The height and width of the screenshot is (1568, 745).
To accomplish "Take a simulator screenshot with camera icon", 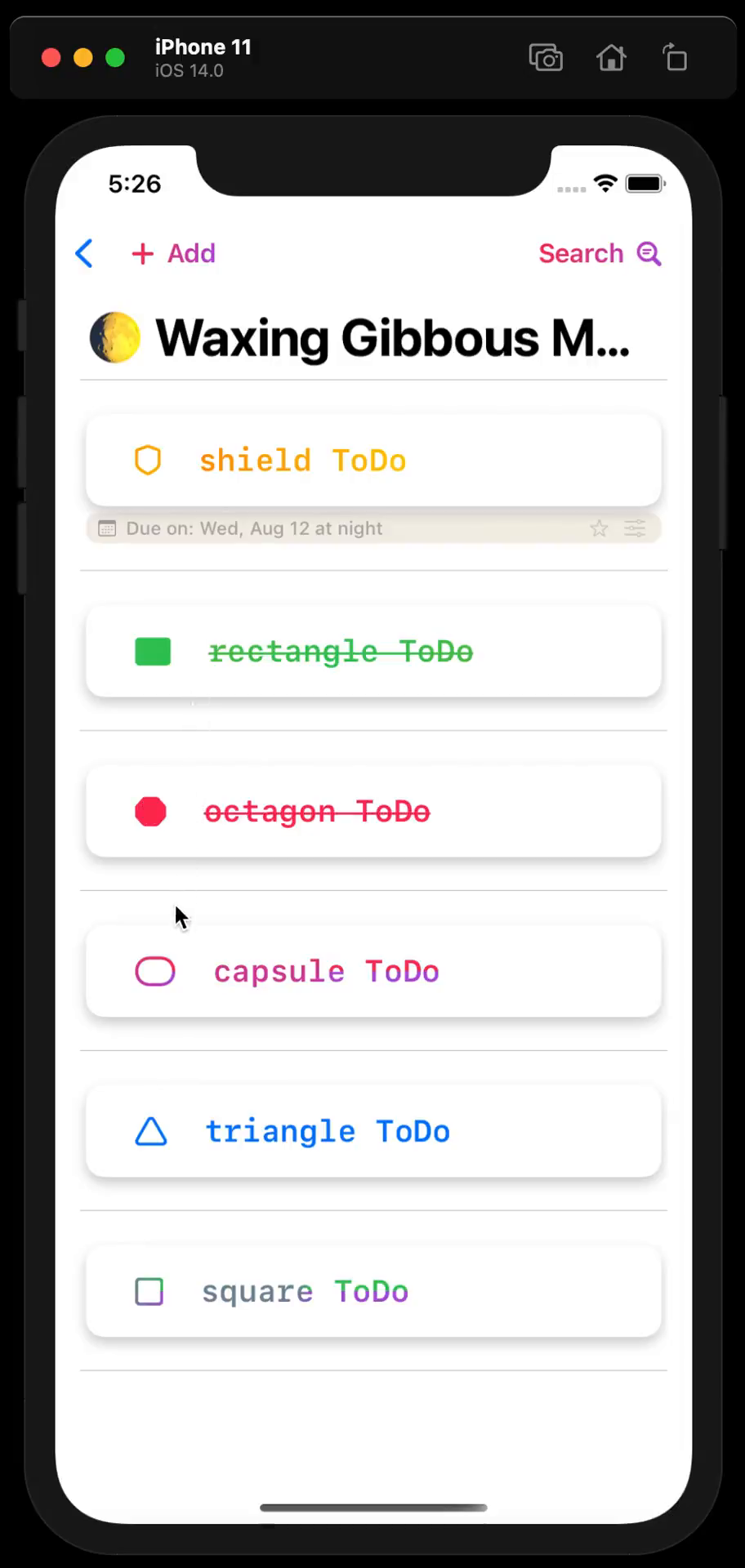I will coord(546,58).
